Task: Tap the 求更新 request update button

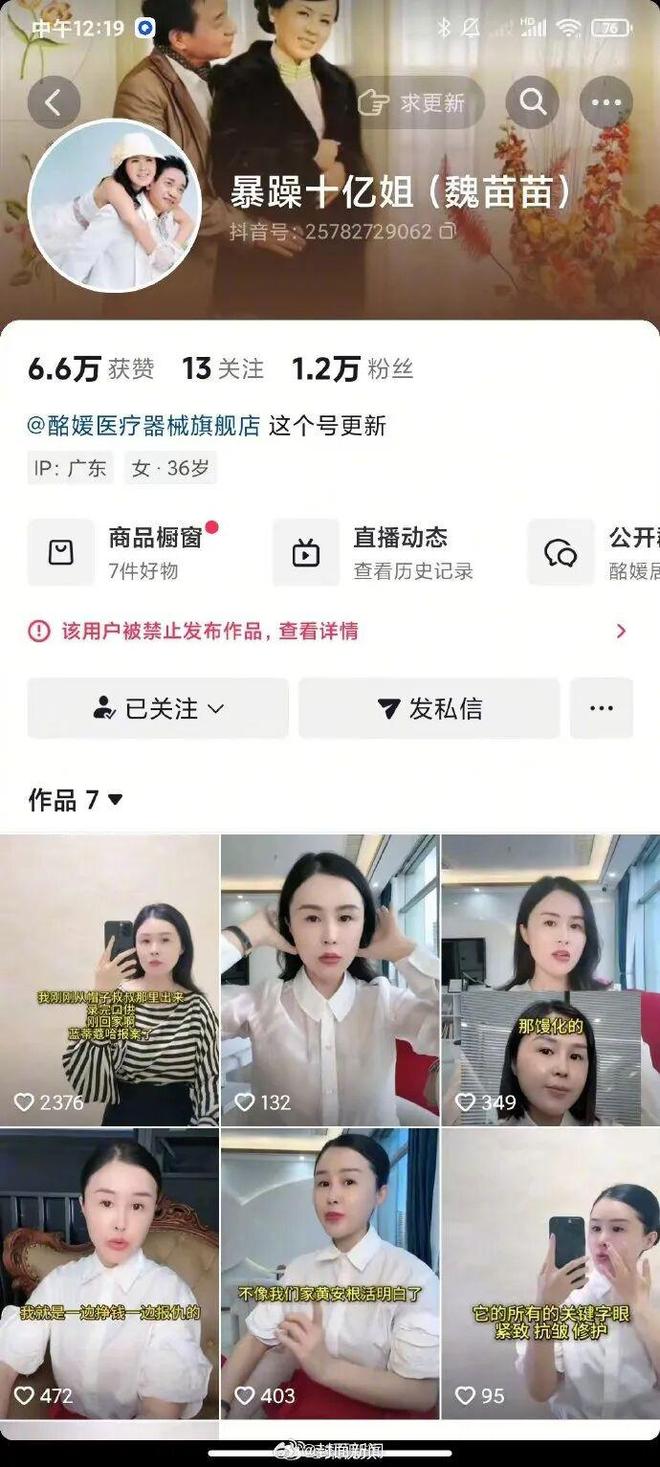Action: (419, 102)
